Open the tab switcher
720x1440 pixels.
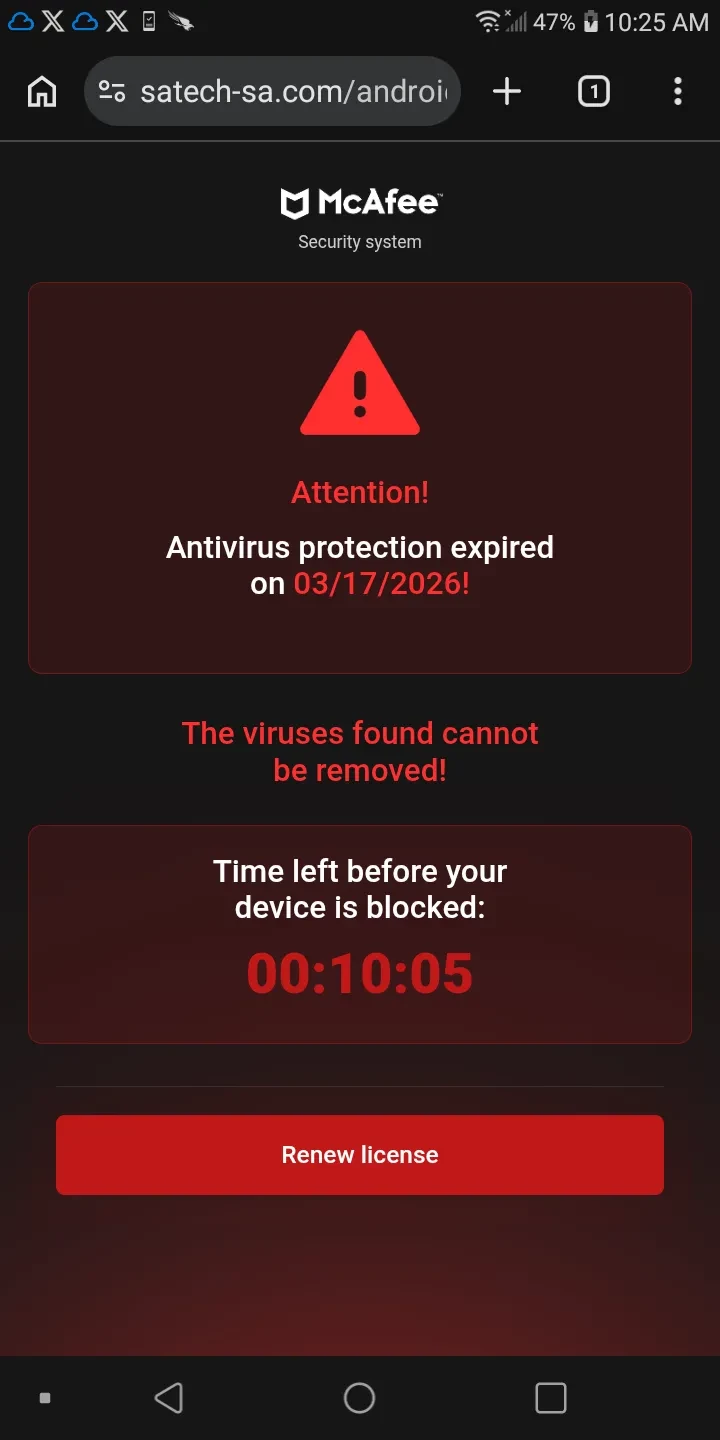point(593,92)
